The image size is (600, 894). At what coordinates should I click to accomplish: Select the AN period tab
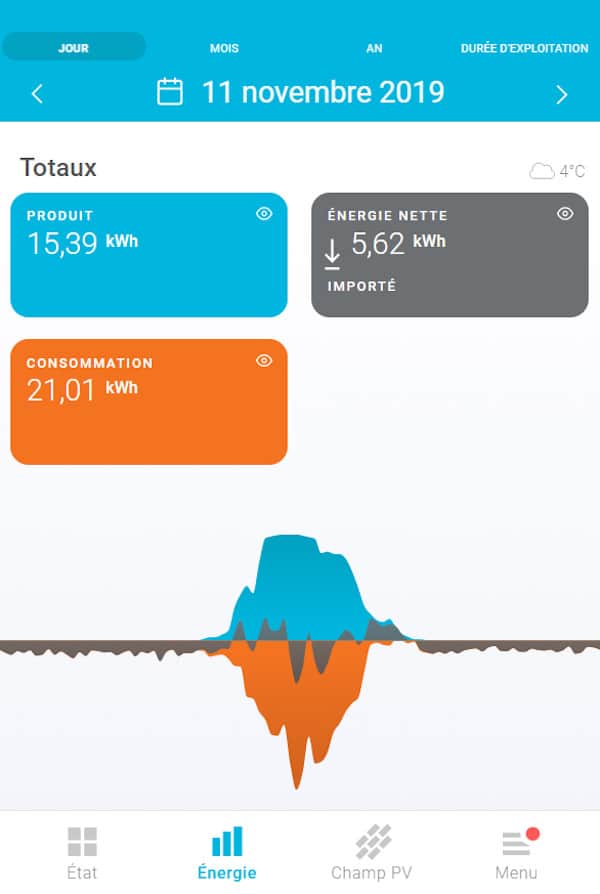click(374, 48)
